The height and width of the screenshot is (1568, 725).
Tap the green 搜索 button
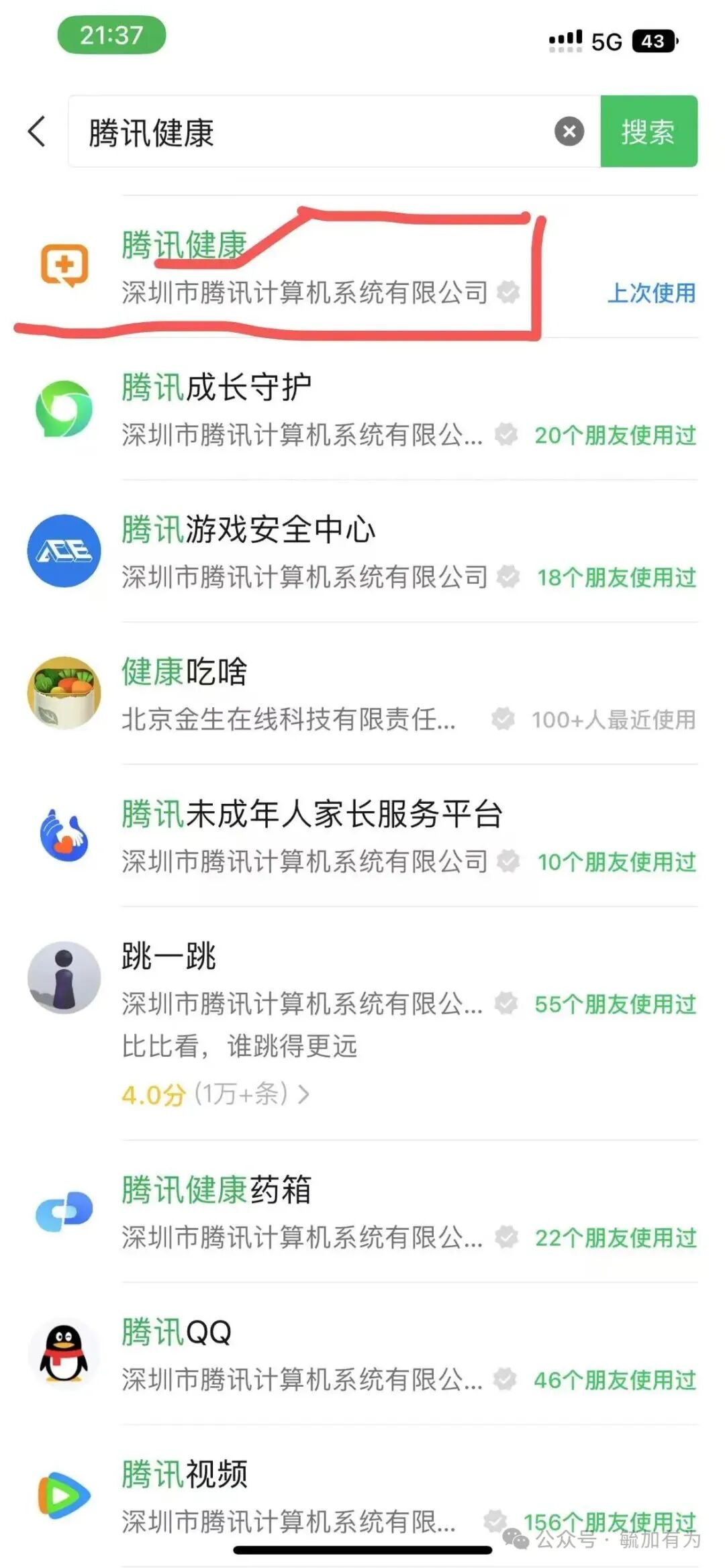pos(648,132)
